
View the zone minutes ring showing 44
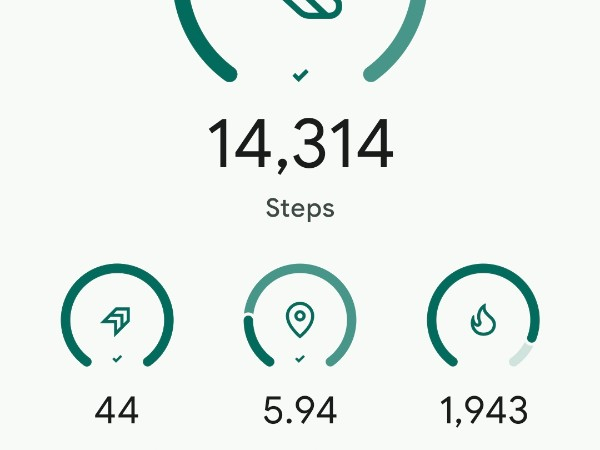[117, 320]
